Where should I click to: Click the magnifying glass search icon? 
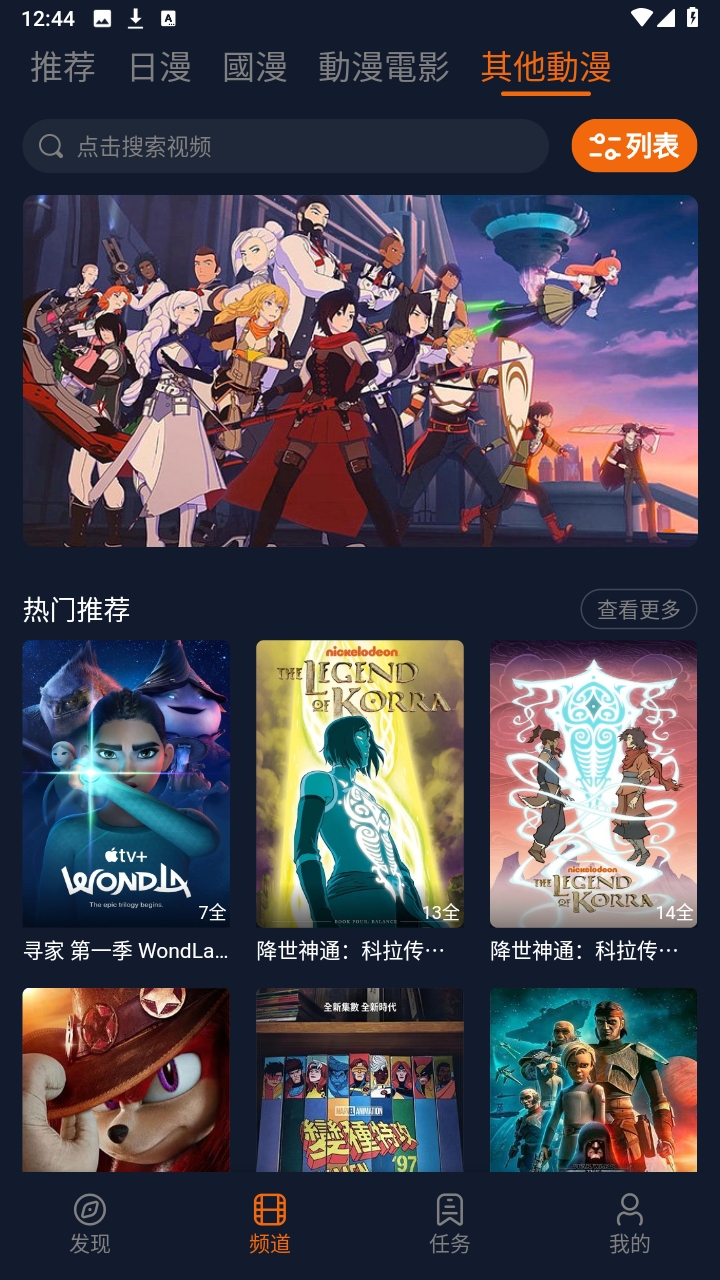point(50,145)
